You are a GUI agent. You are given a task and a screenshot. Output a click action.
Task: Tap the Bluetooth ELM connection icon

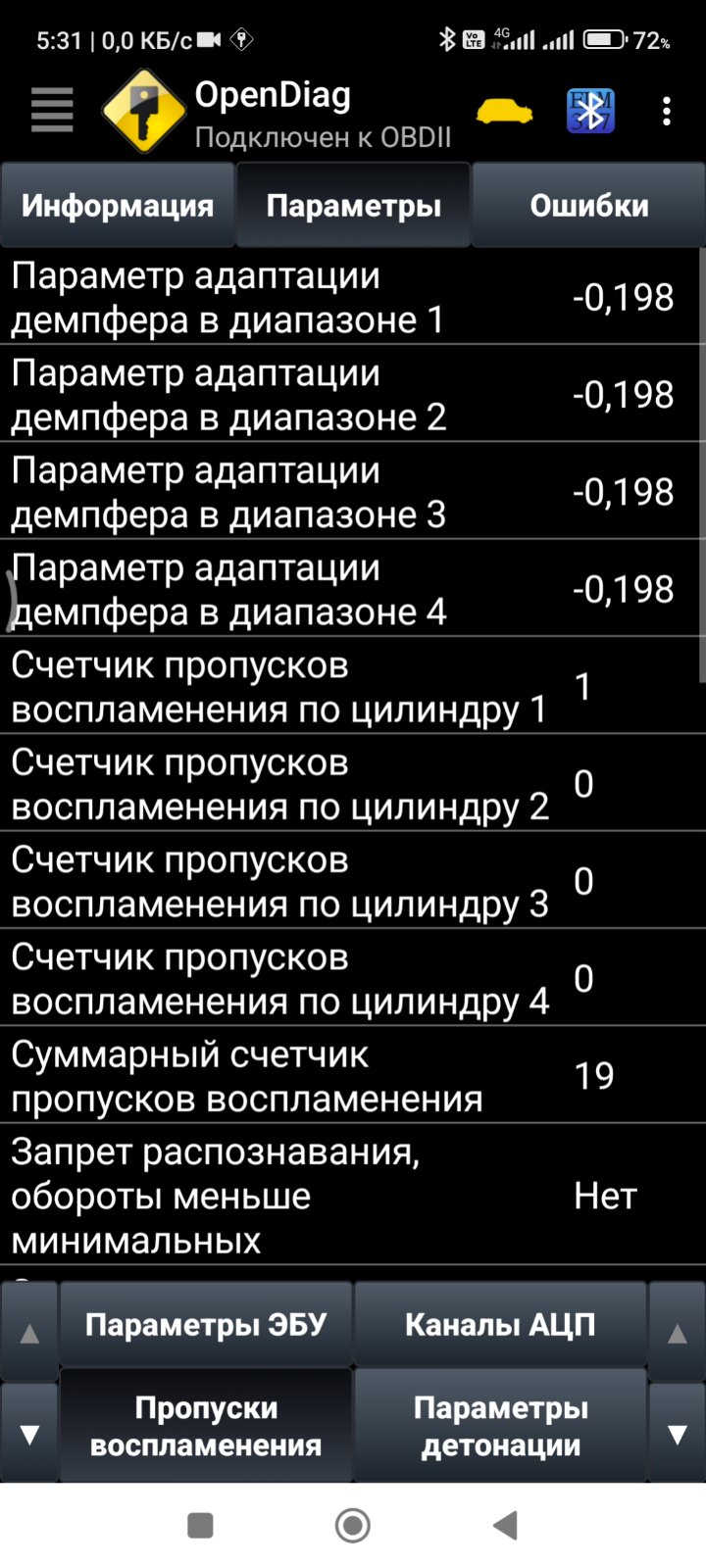[590, 111]
